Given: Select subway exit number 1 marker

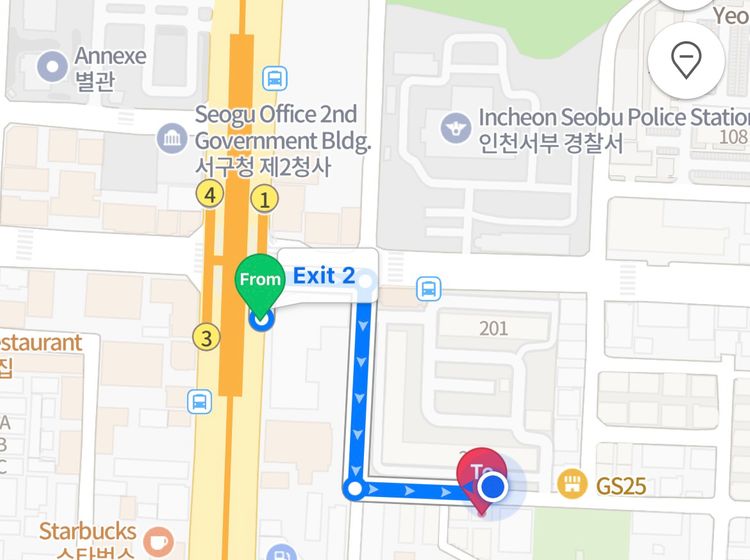Looking at the screenshot, I should [265, 200].
